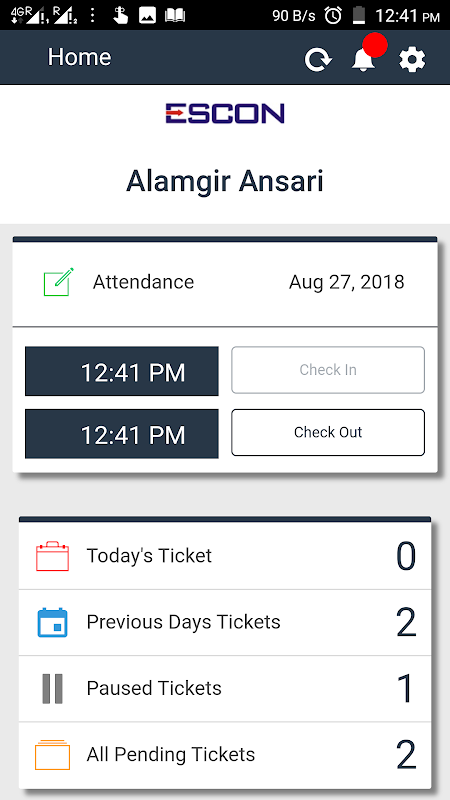Tap the Check In button
450x800 pixels.
328,370
